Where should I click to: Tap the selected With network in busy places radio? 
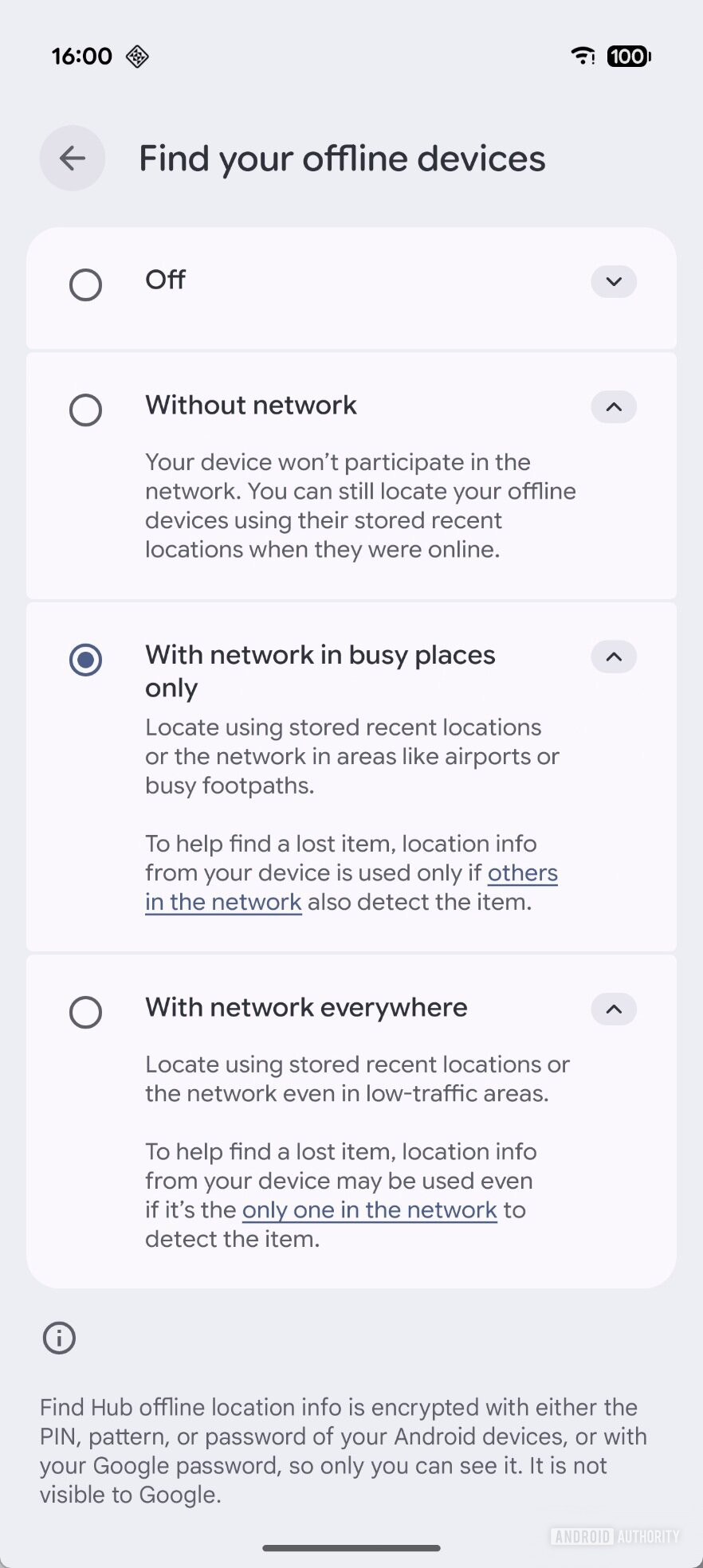pos(85,660)
